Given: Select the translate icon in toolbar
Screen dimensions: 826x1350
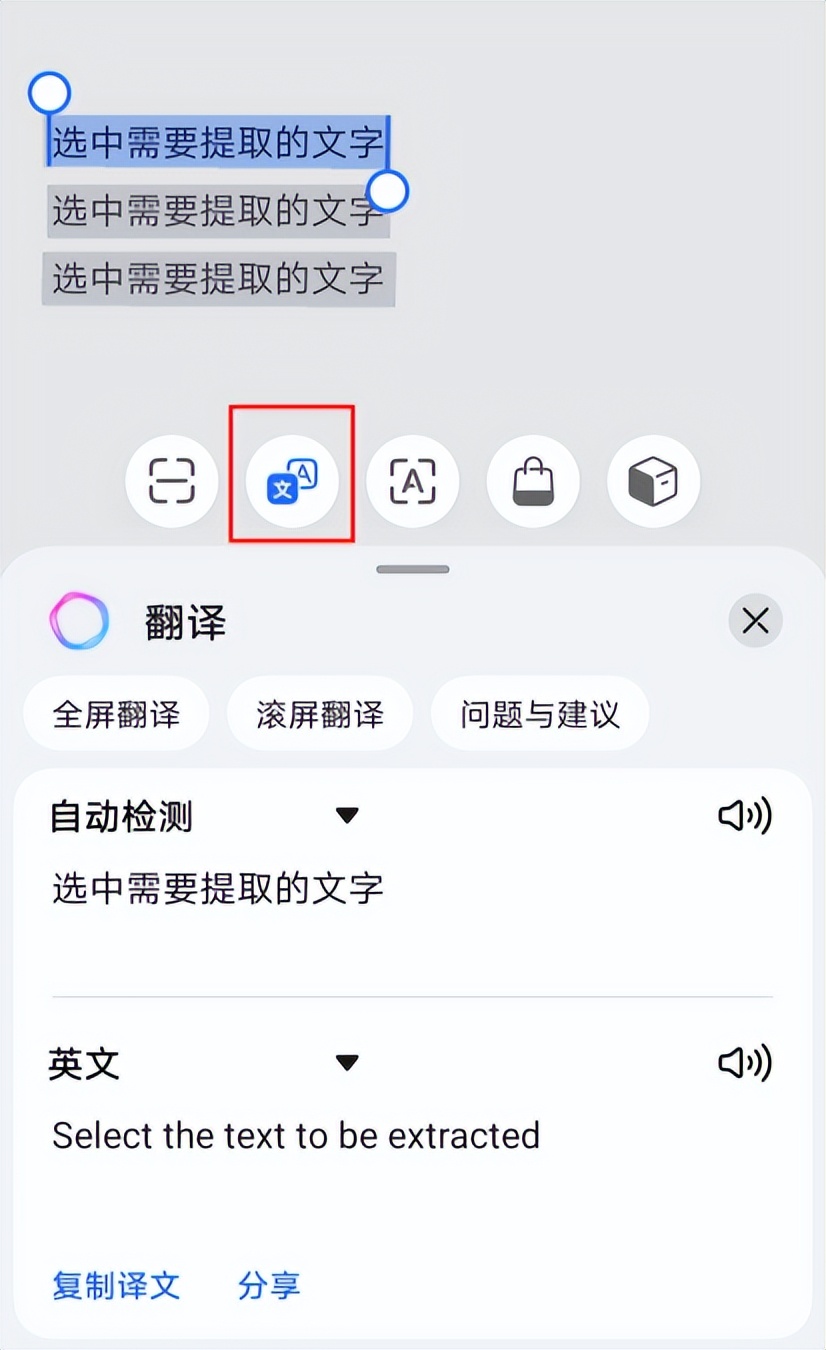Looking at the screenshot, I should 292,482.
